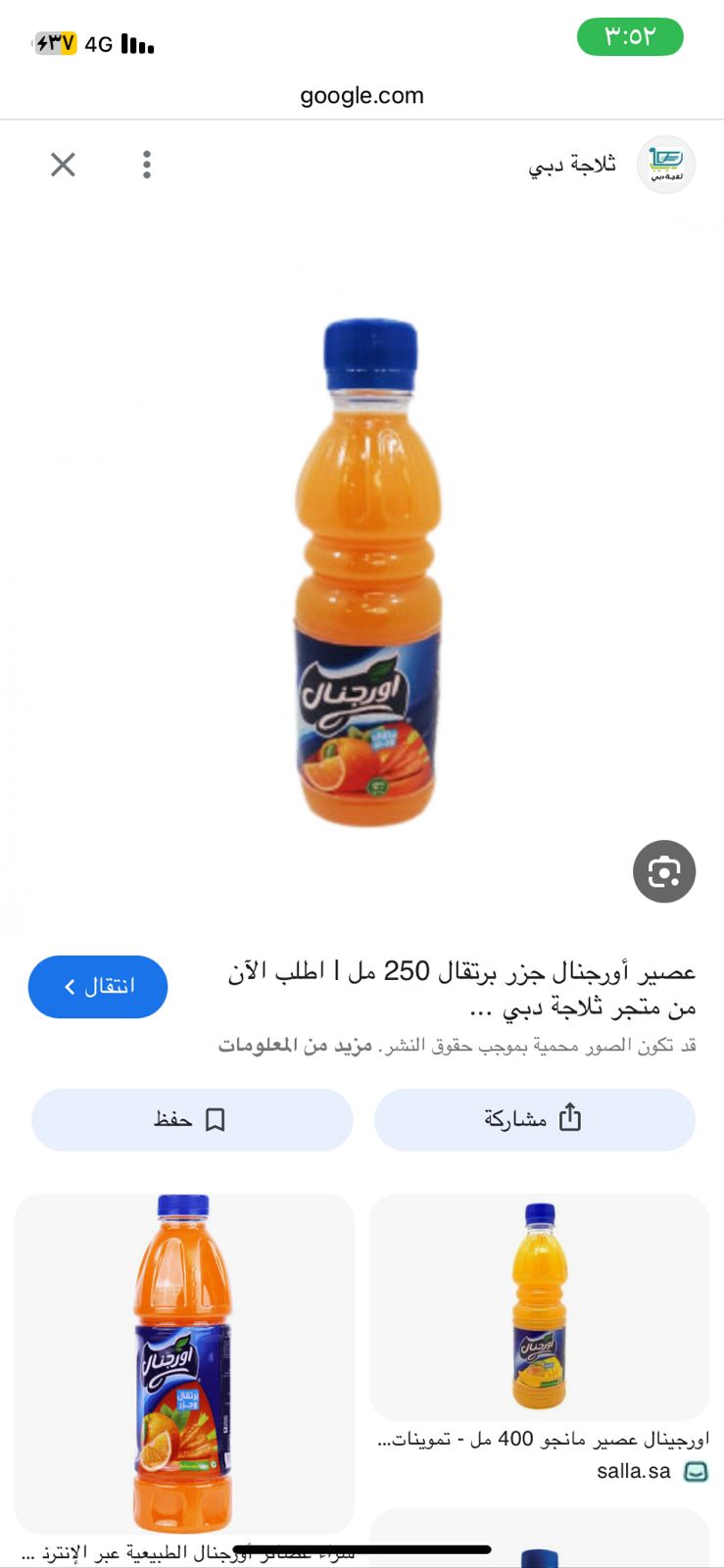Tap the انتقال button to visit site
The height and width of the screenshot is (1568, 724).
click(97, 987)
